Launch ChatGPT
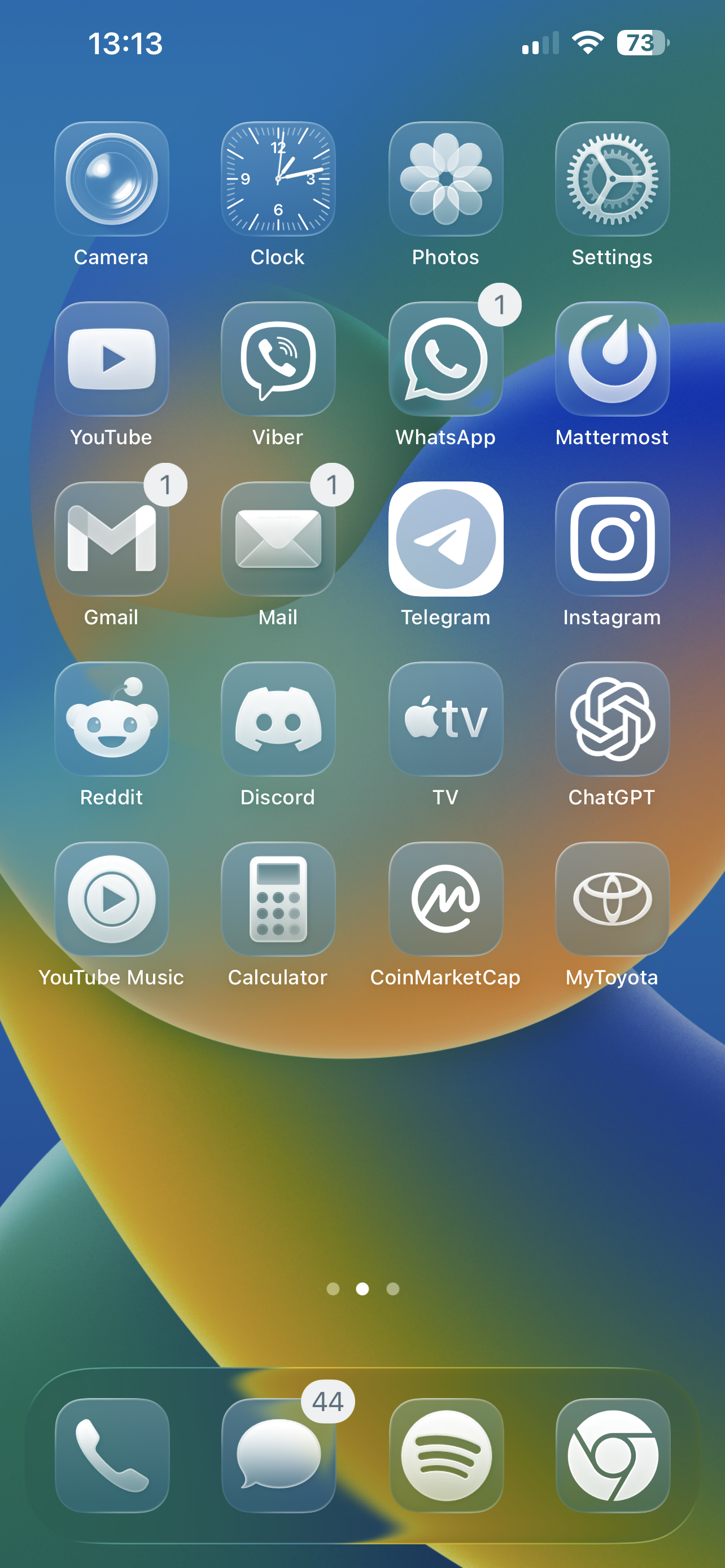 pyautogui.click(x=613, y=719)
